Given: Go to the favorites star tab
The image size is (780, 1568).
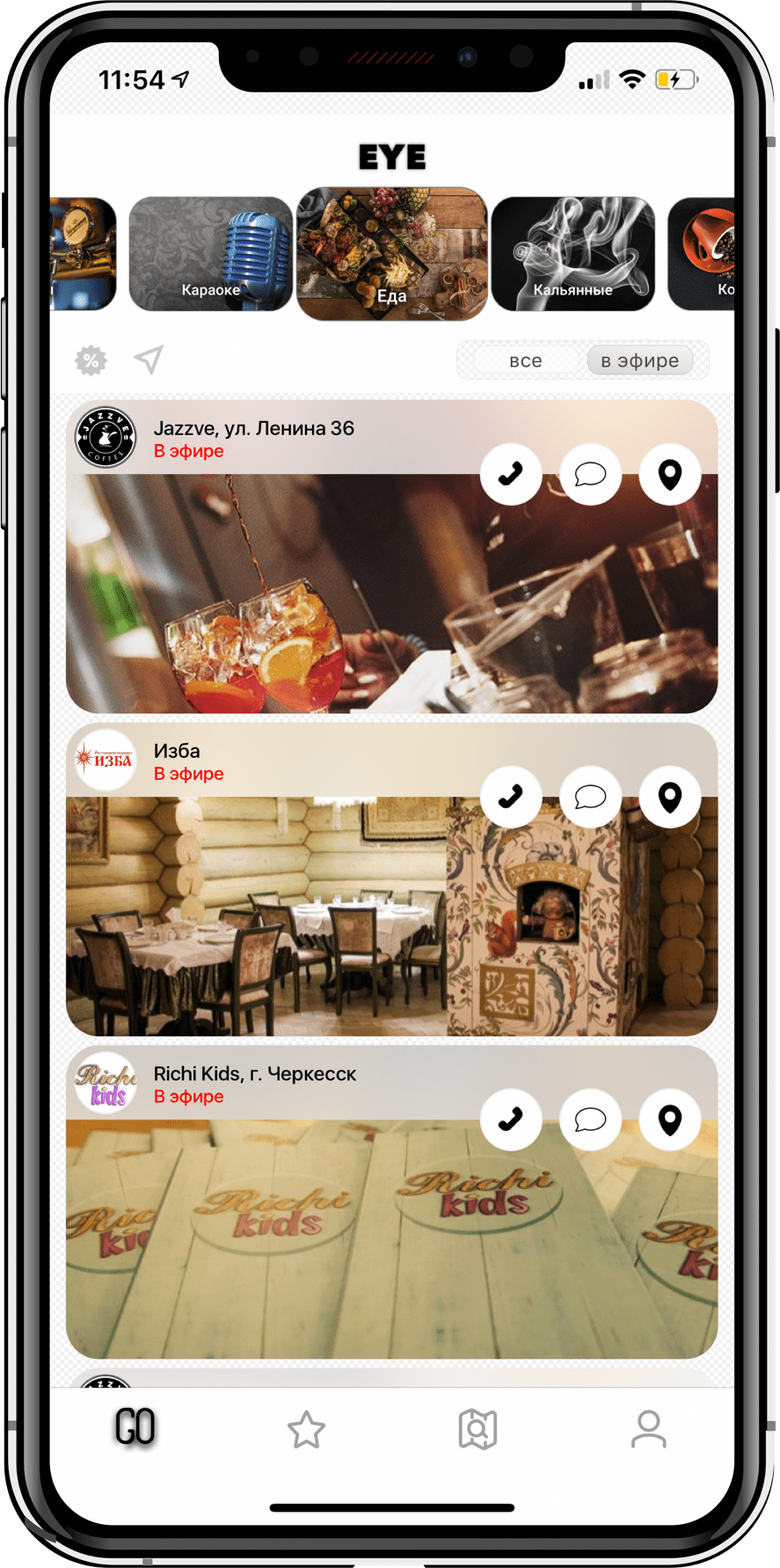Looking at the screenshot, I should [306, 1429].
